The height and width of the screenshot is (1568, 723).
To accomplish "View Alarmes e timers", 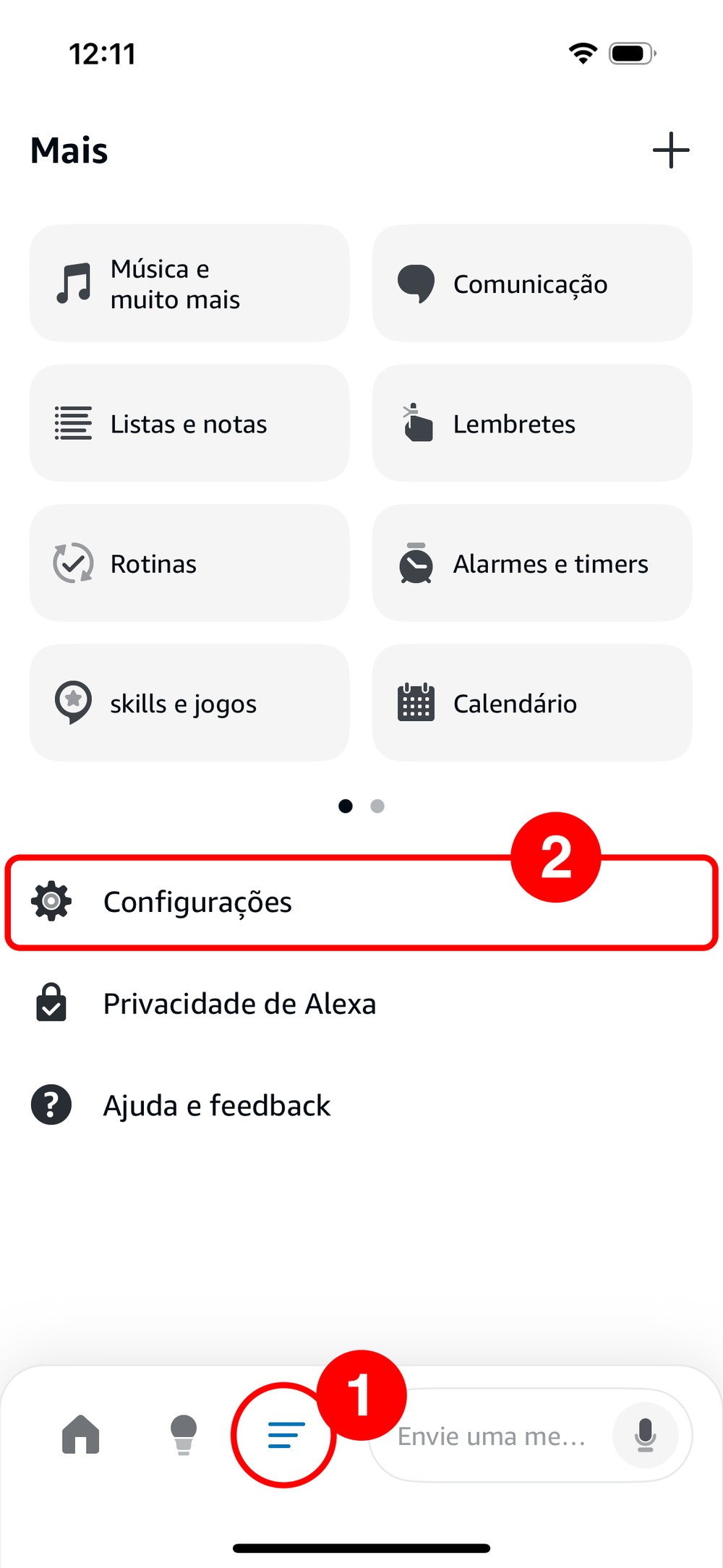I will click(532, 563).
